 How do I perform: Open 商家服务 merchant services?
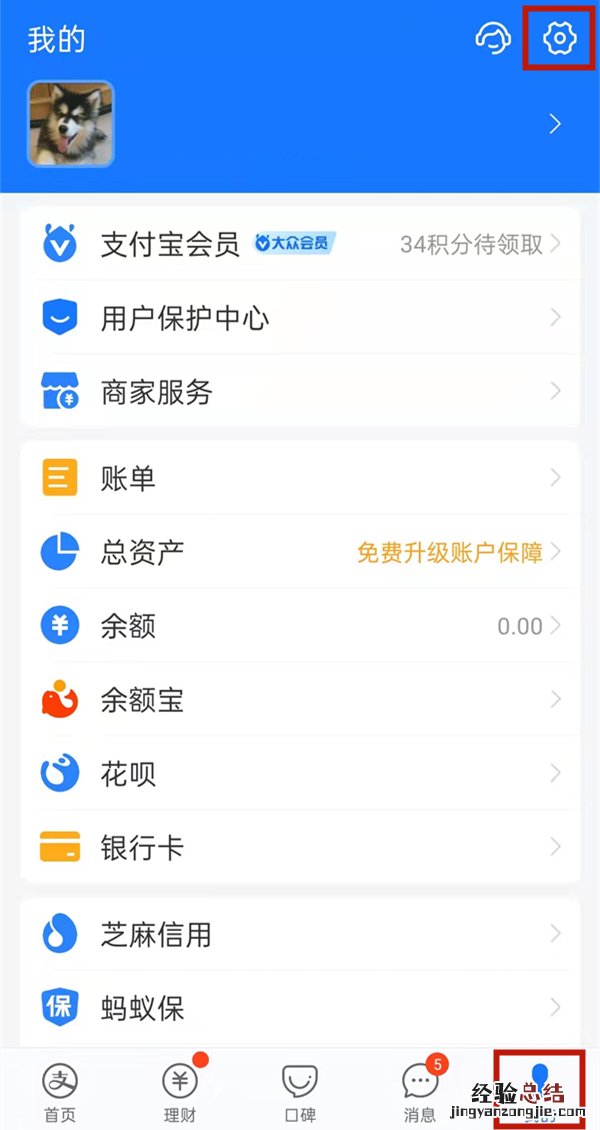[x=300, y=391]
